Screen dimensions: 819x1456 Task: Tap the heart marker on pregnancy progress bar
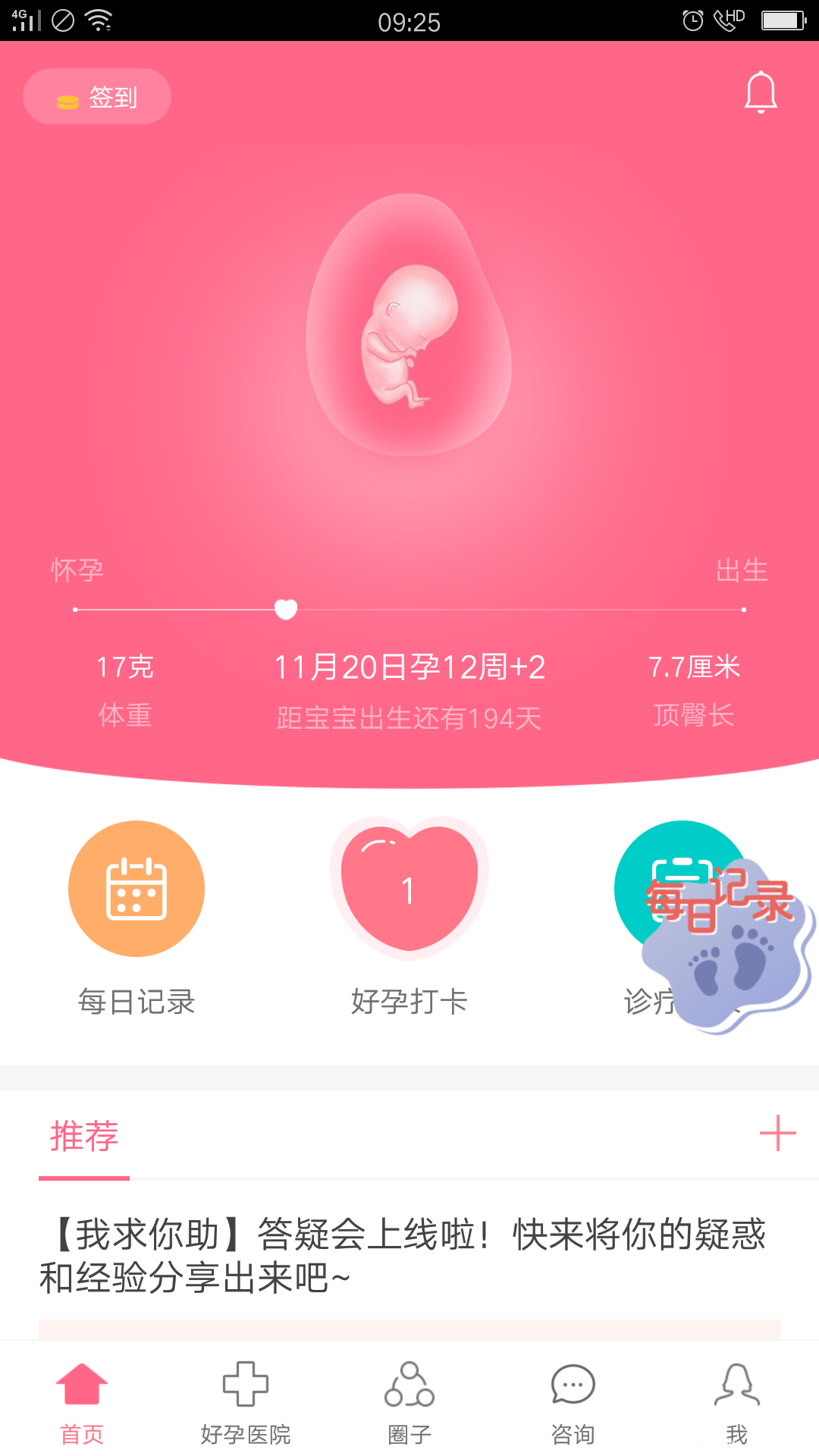tap(286, 608)
